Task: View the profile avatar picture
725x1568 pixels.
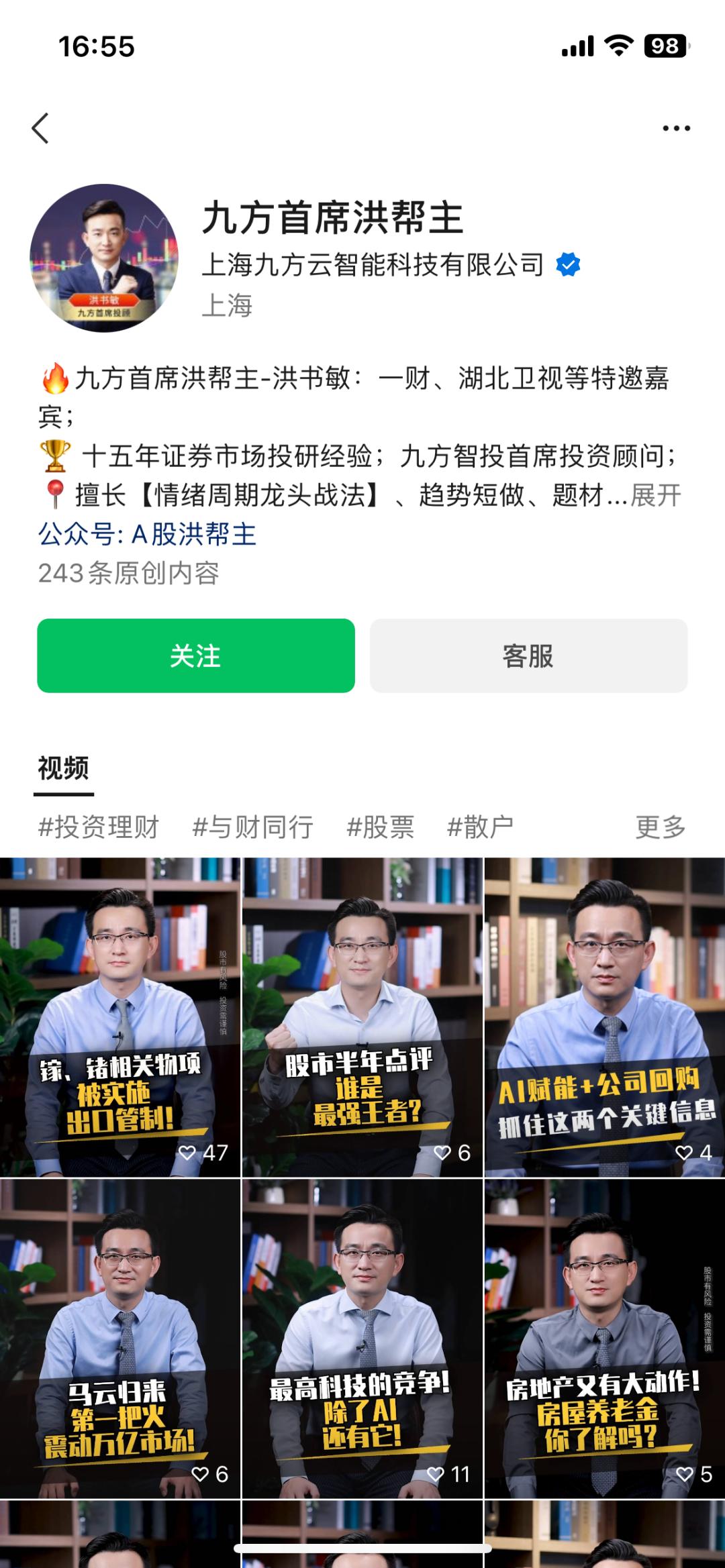Action: coord(104,258)
